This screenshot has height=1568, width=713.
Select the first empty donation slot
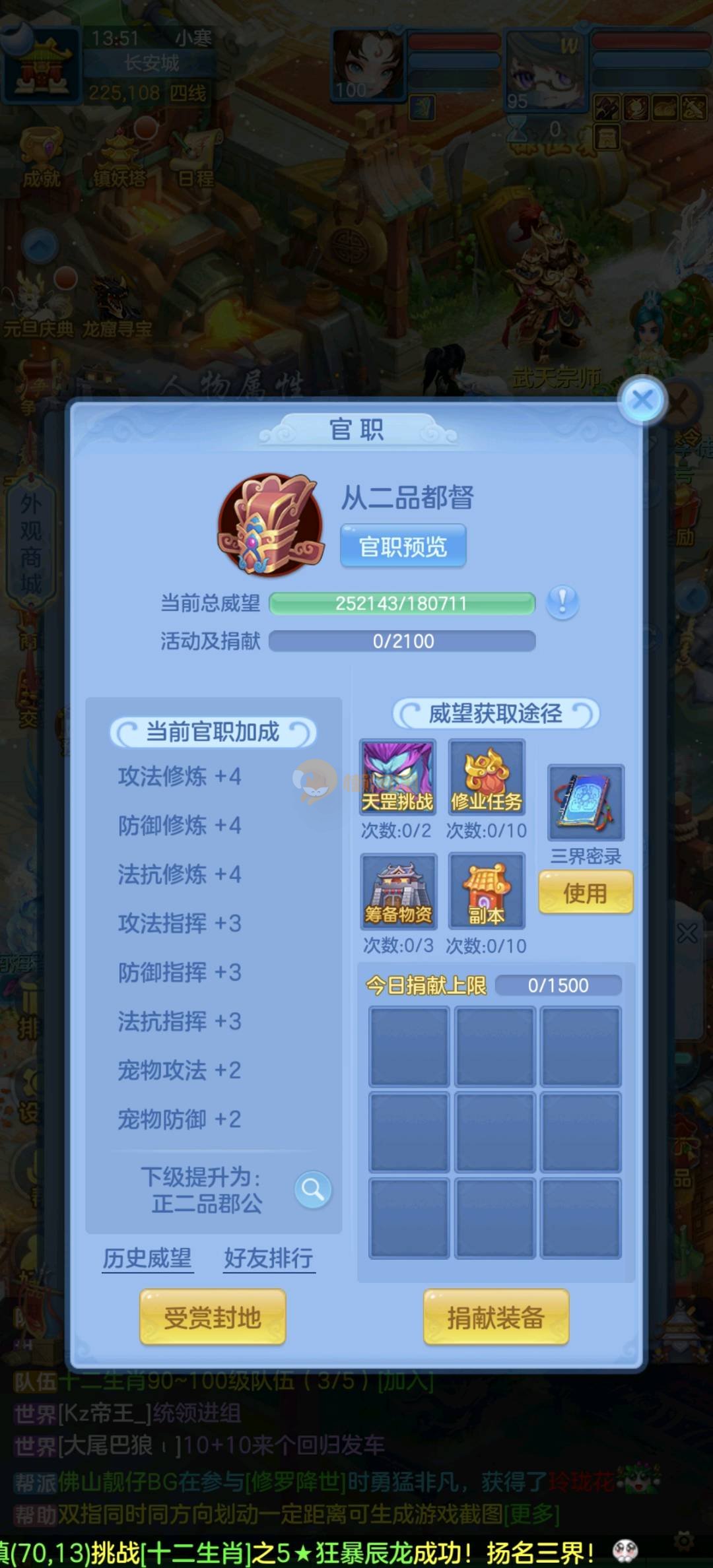[x=409, y=1046]
